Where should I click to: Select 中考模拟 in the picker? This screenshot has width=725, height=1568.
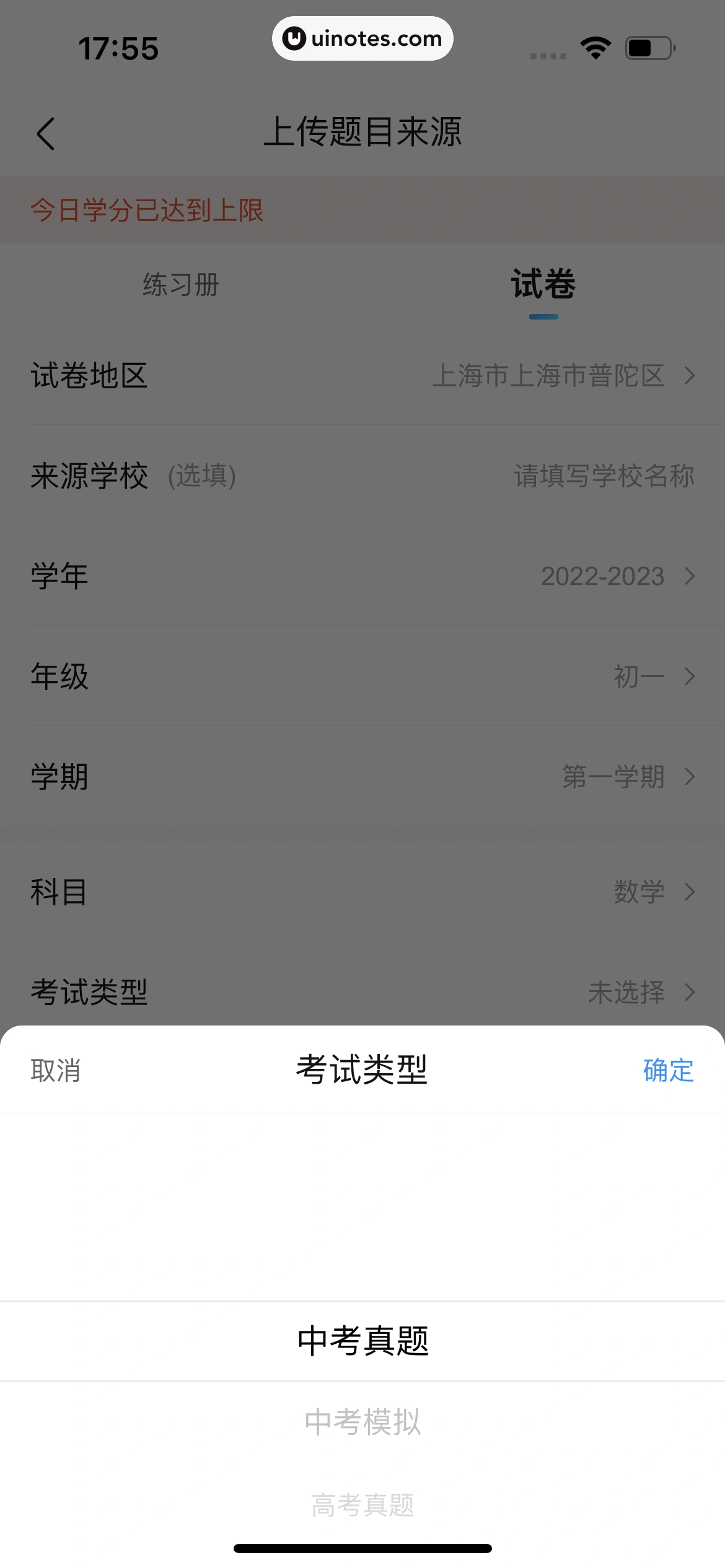pos(362,1422)
